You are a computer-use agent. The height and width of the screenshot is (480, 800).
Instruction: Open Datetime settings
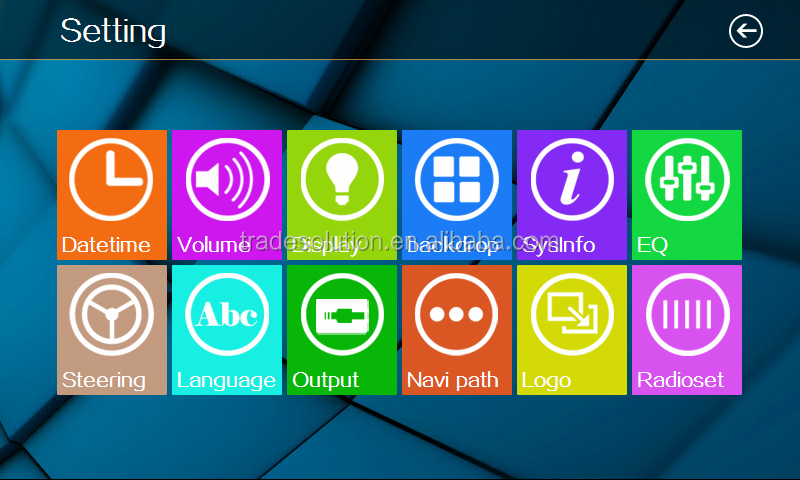click(x=111, y=194)
